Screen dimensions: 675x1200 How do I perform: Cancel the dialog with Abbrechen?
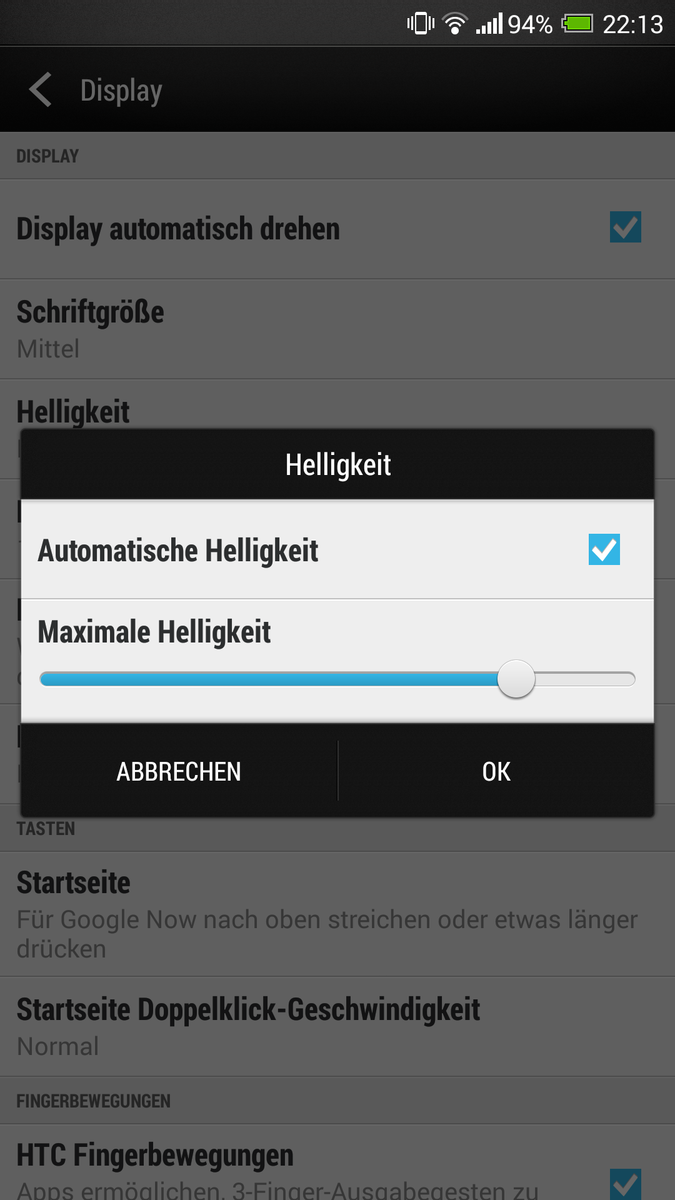[179, 771]
